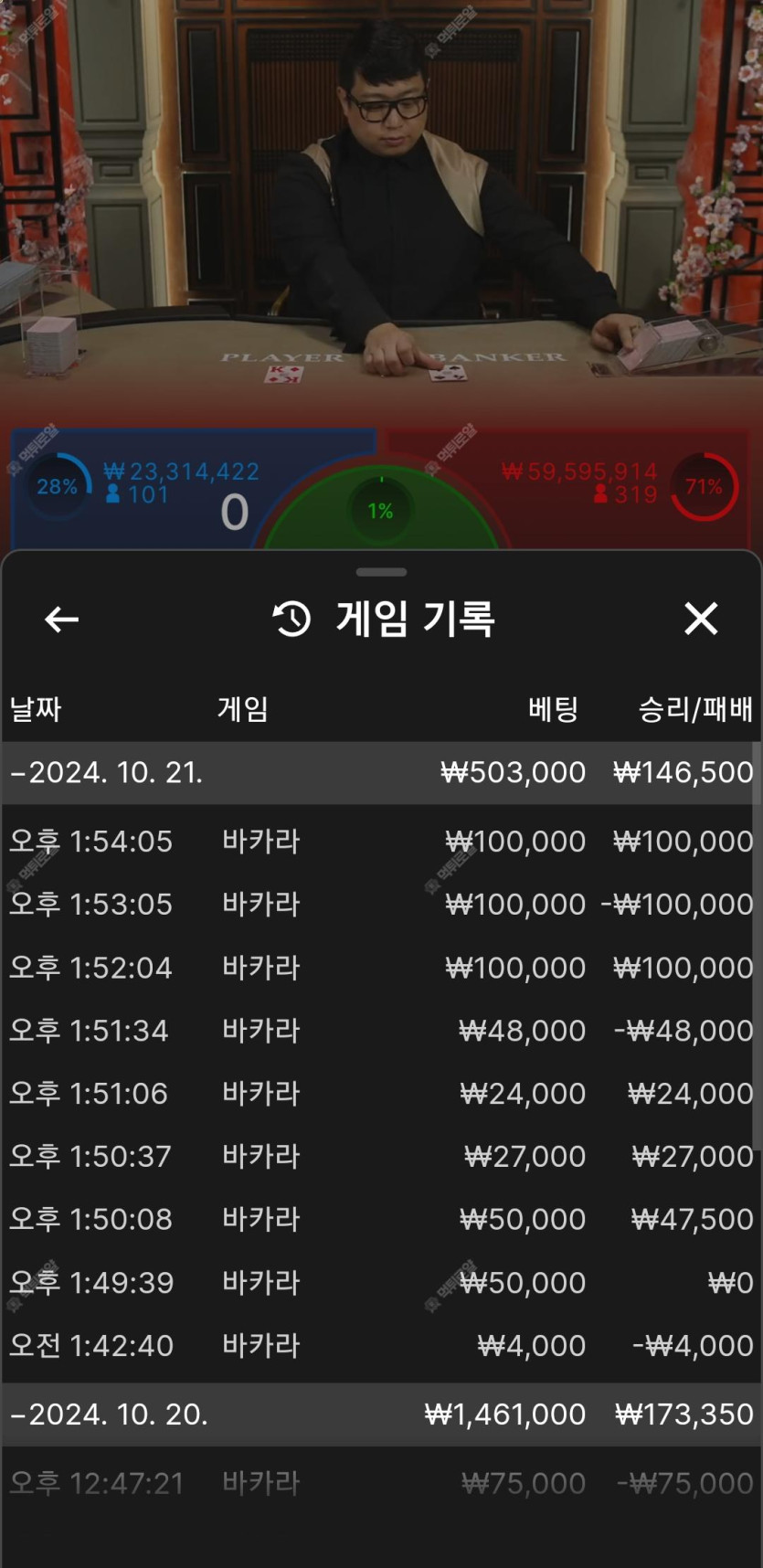Open the 오후 1:51:06 바카라 record
763x1568 pixels.
(381, 1094)
